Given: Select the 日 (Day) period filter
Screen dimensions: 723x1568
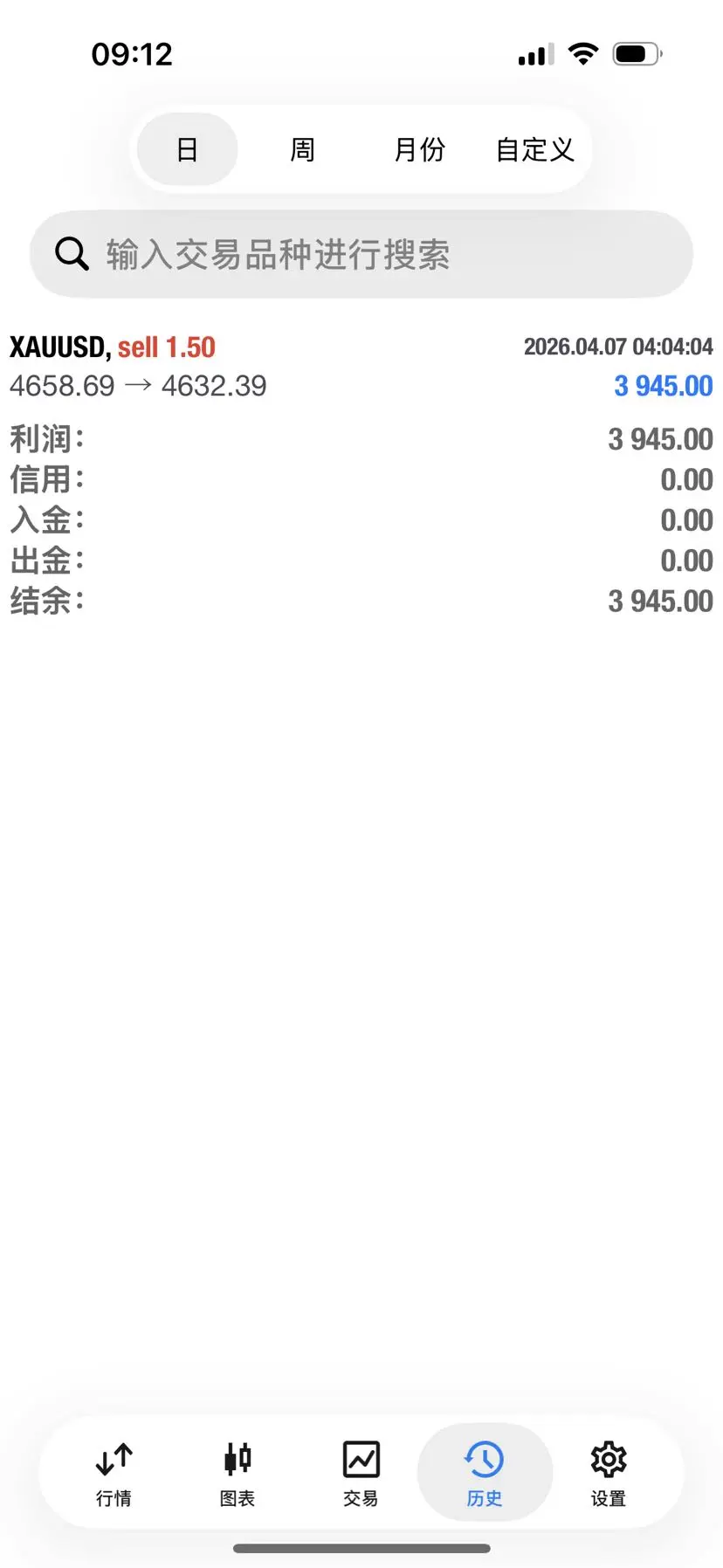Looking at the screenshot, I should (x=185, y=149).
